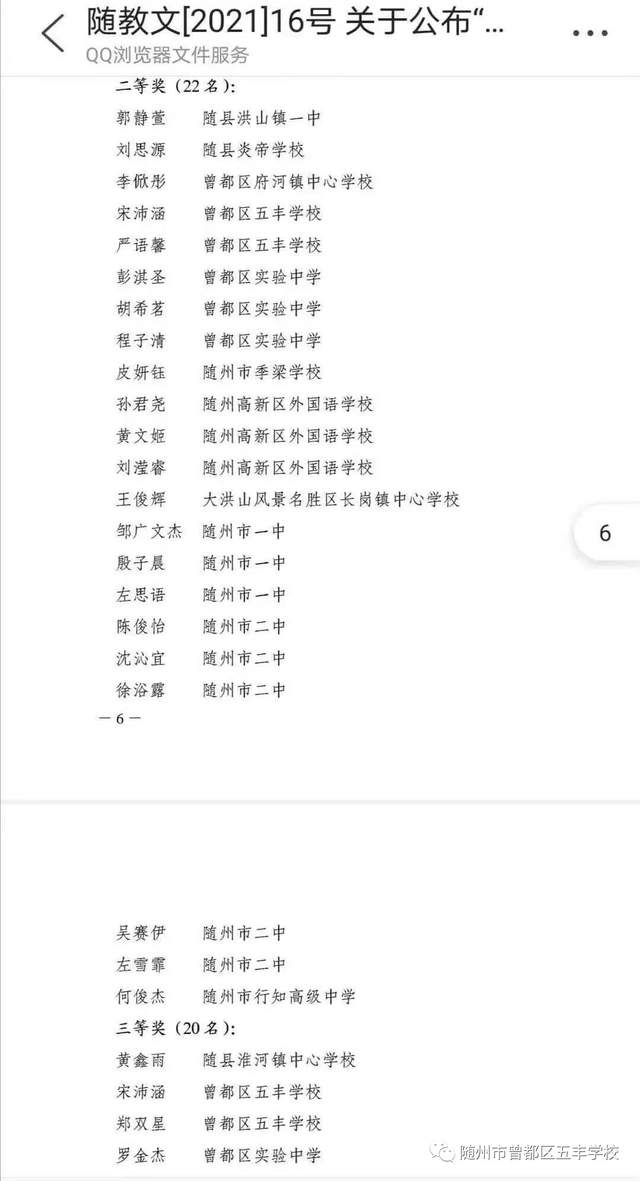Tap the page 6 indicator bubble
Image resolution: width=640 pixels, height=1181 pixels.
point(607,533)
